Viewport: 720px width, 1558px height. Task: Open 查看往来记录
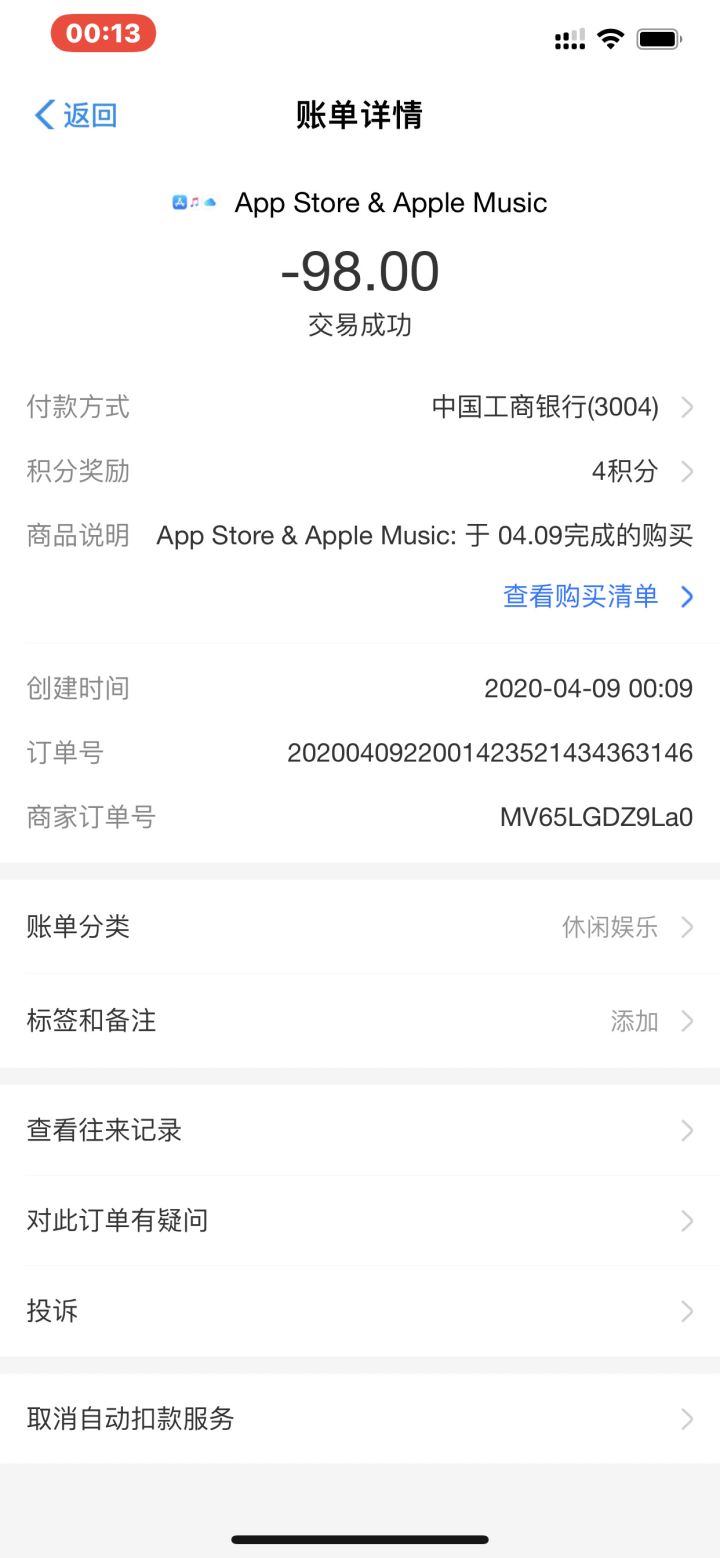[360, 1131]
